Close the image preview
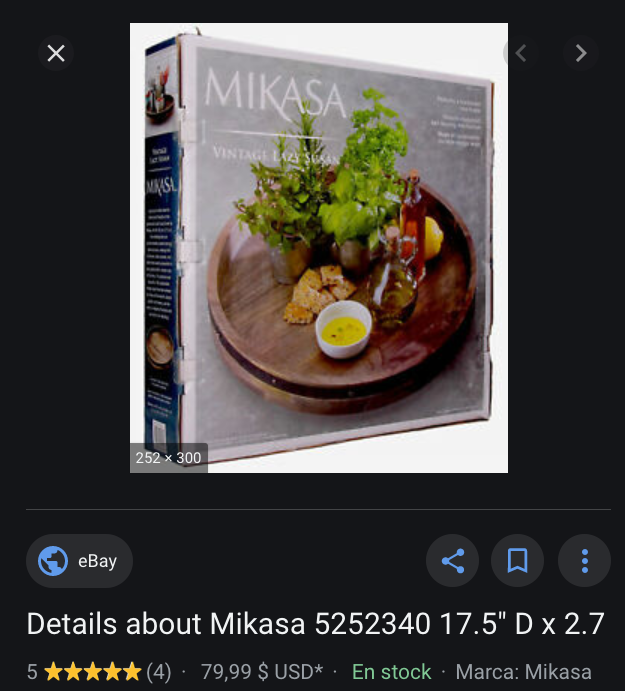The image size is (625, 691). 56,53
